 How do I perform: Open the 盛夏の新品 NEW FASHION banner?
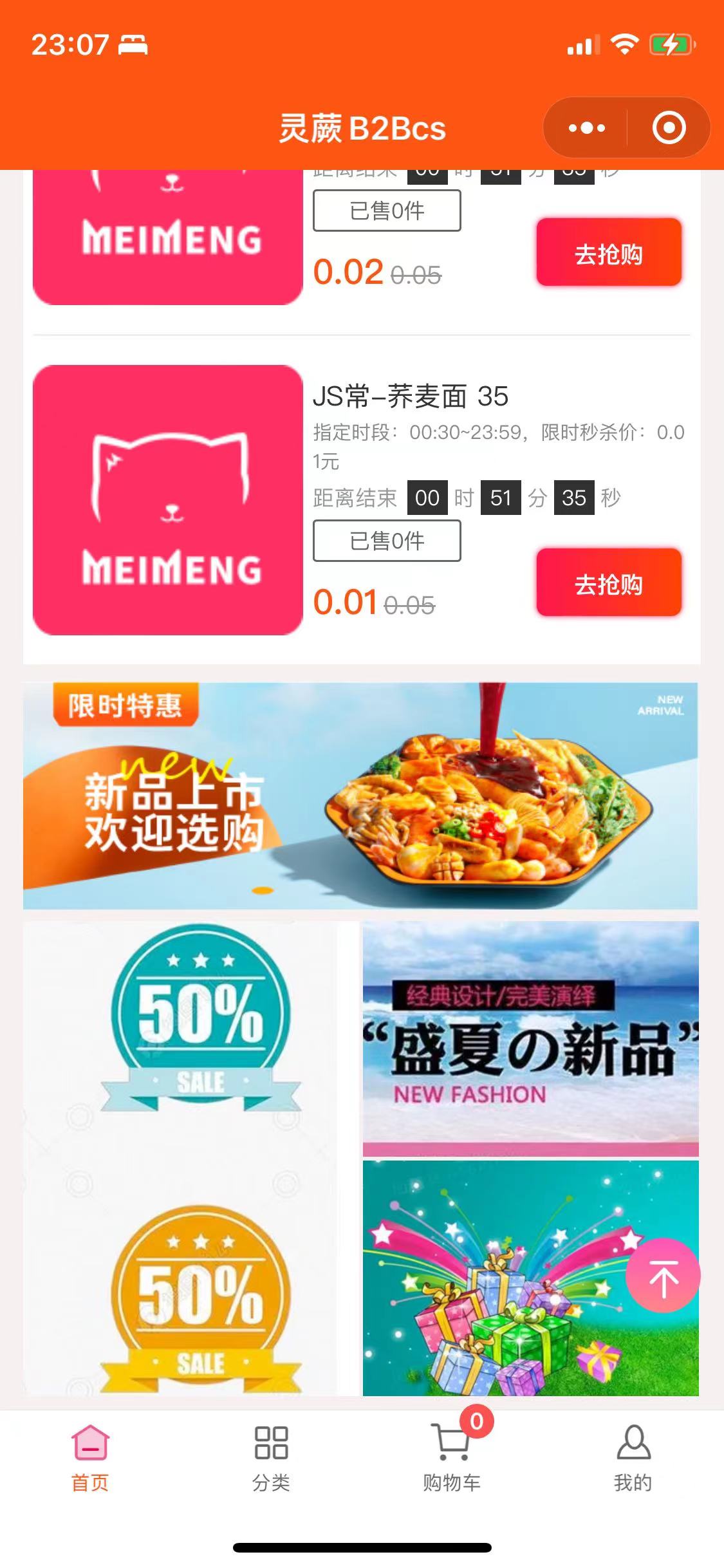[530, 1038]
